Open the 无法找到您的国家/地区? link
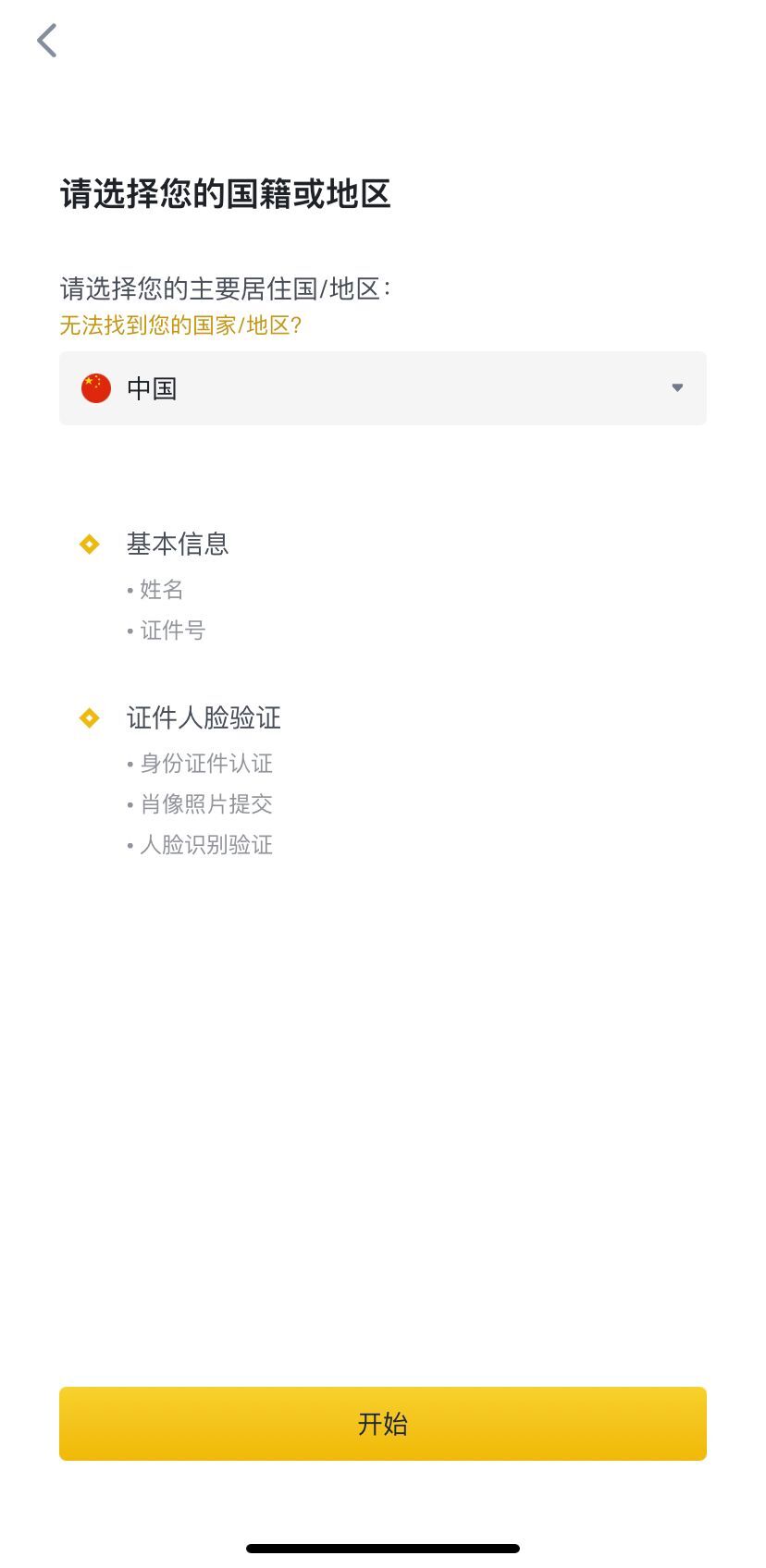The height and width of the screenshot is (1568, 766). click(181, 325)
